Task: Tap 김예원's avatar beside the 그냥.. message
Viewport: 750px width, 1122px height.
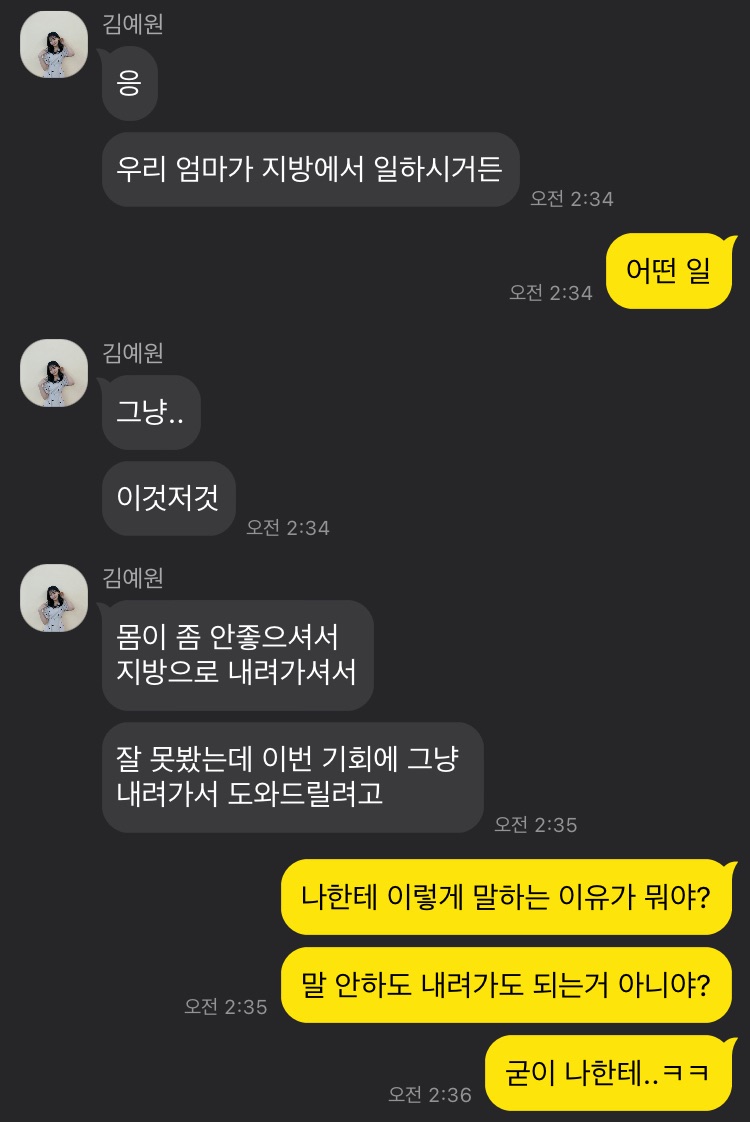Action: (54, 373)
